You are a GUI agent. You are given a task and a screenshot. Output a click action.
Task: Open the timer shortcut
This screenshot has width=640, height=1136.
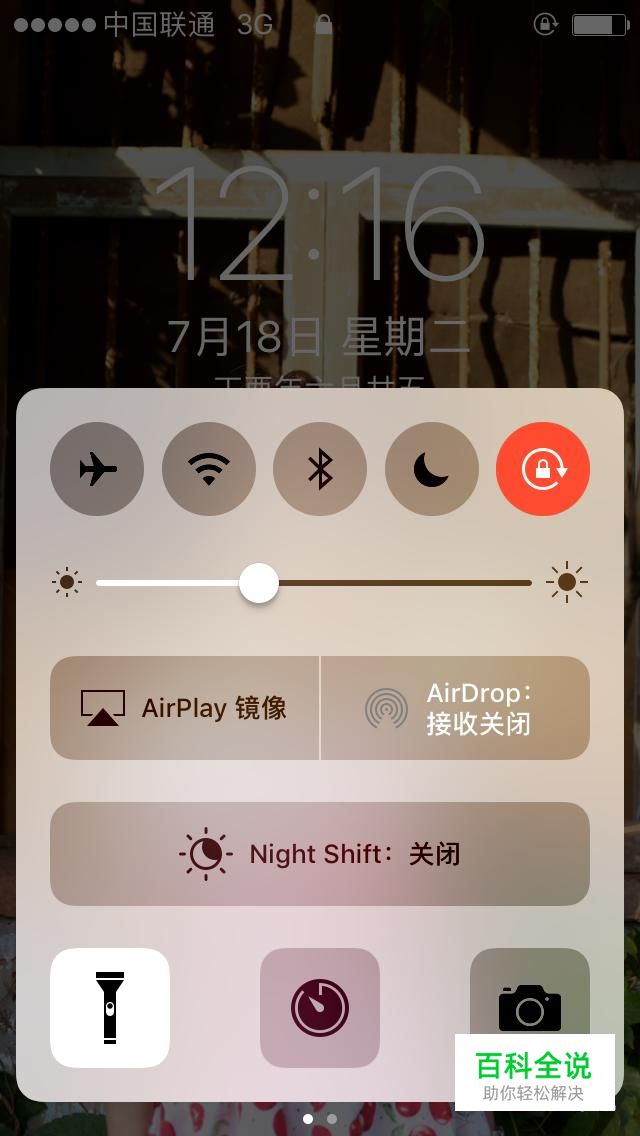pos(320,1008)
